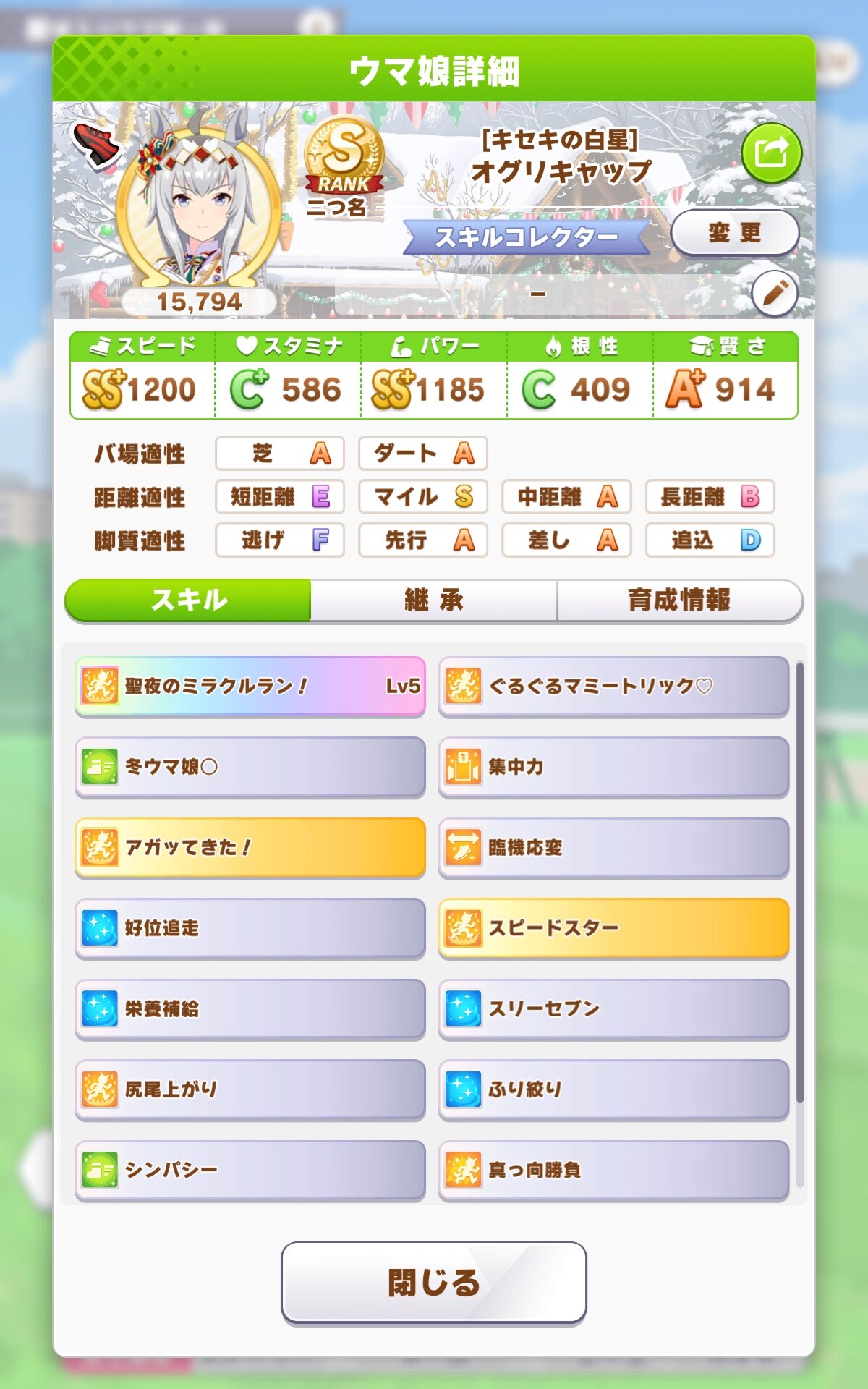
Task: View details of 集中力 skill
Action: pyautogui.click(x=613, y=767)
